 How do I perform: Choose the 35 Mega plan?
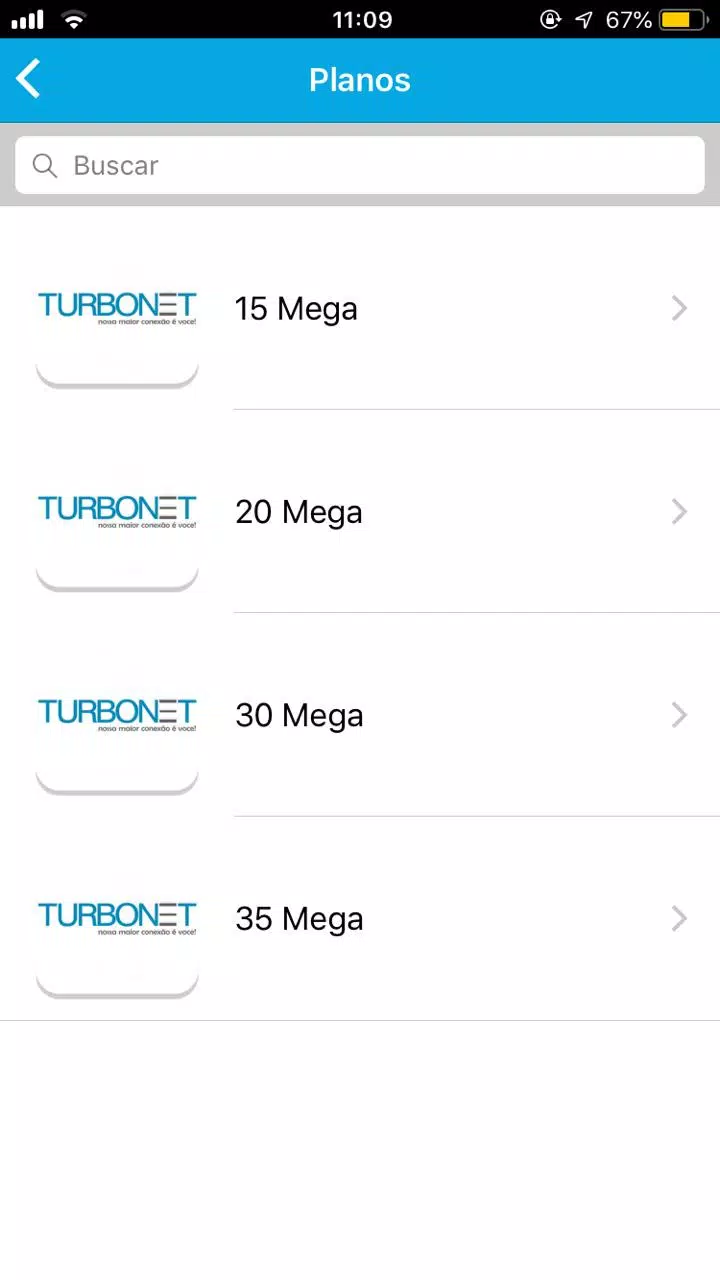(x=298, y=919)
